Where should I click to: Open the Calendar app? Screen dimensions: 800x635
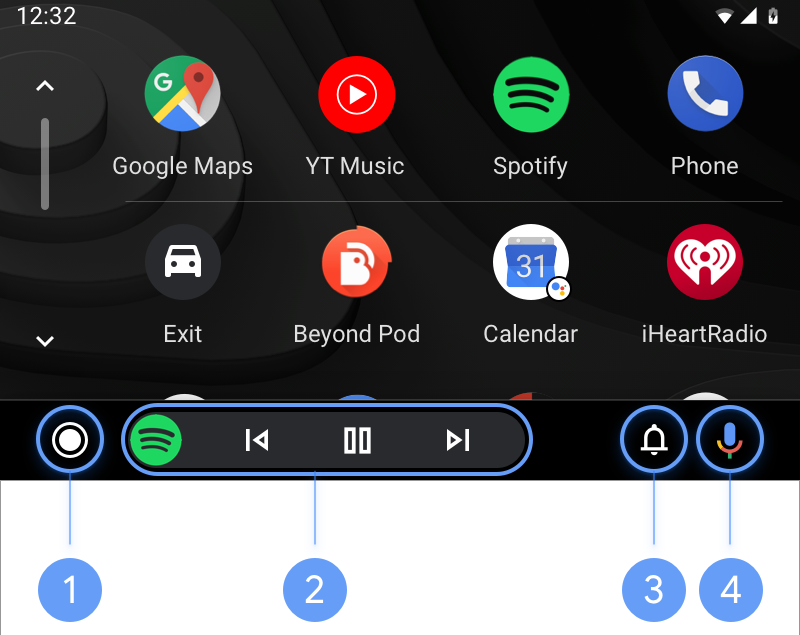click(x=531, y=263)
